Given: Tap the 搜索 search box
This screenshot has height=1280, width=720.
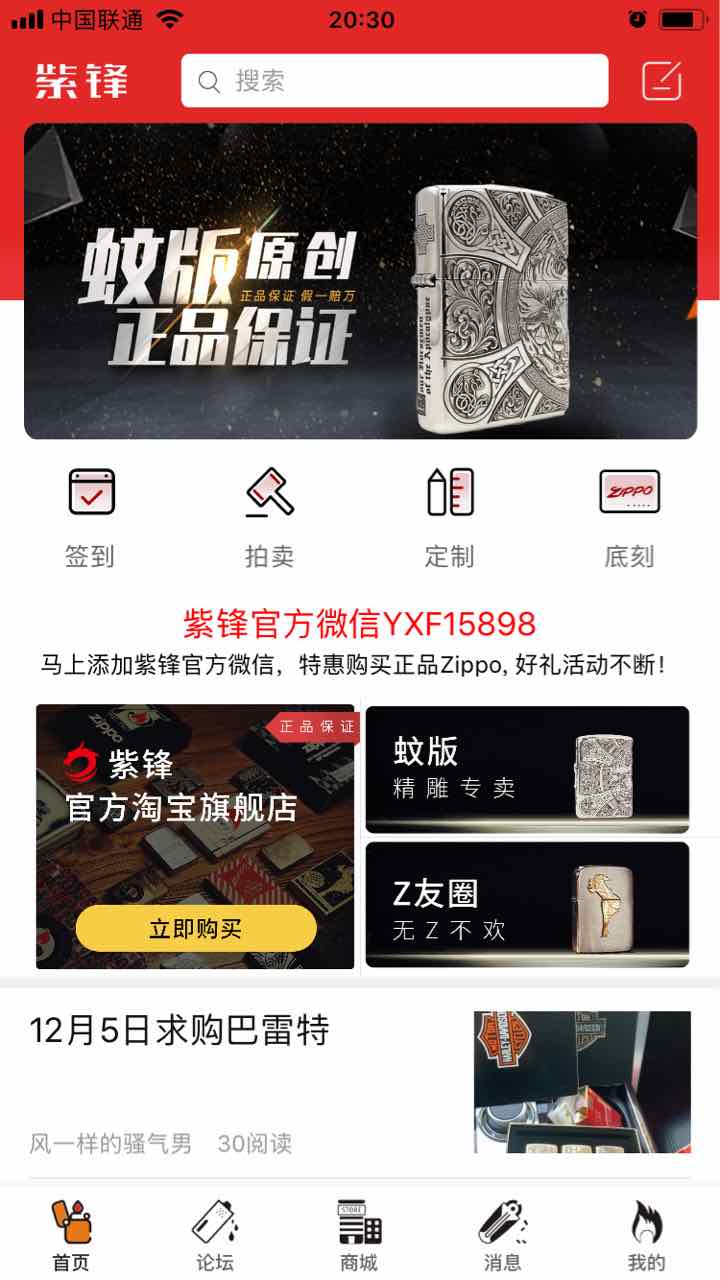Looking at the screenshot, I should (x=394, y=81).
